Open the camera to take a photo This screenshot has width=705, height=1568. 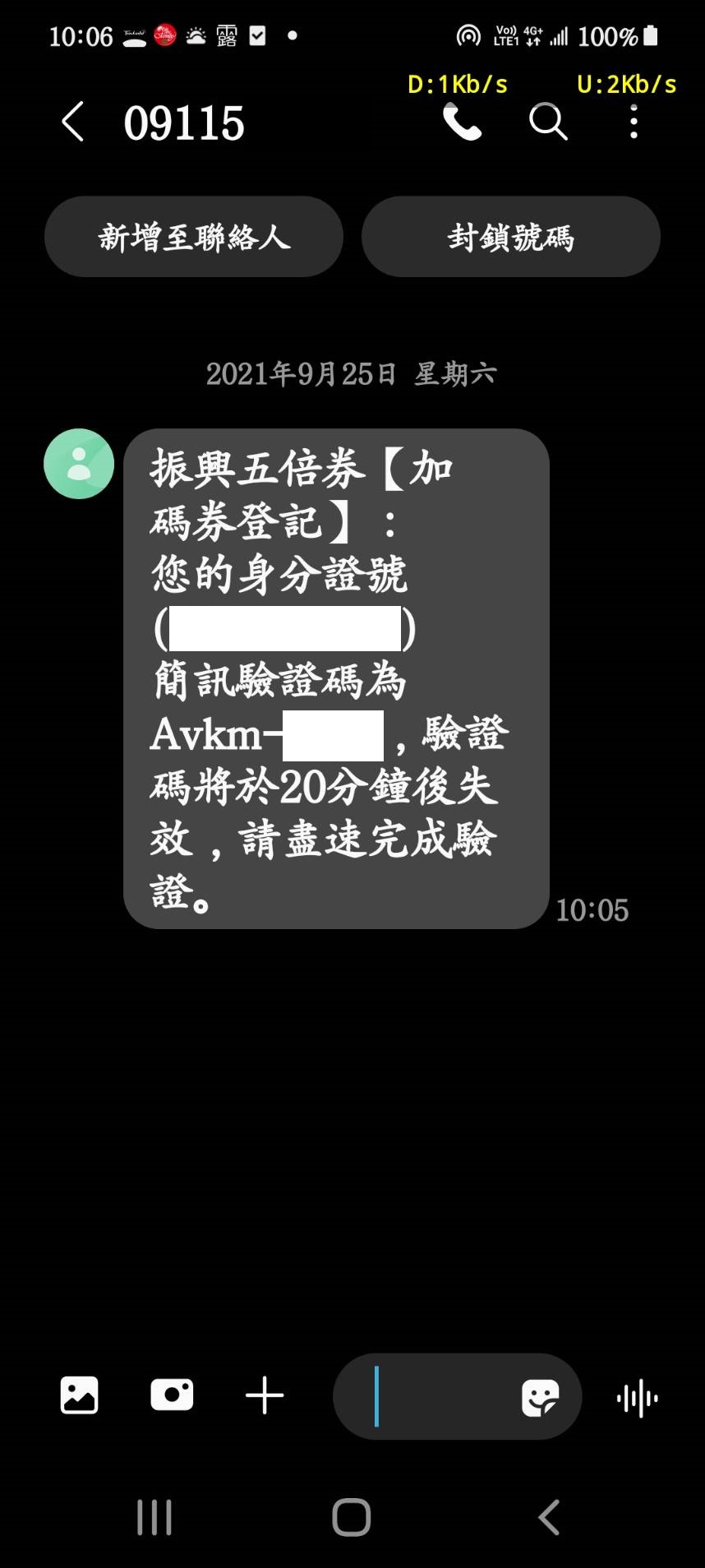172,1395
